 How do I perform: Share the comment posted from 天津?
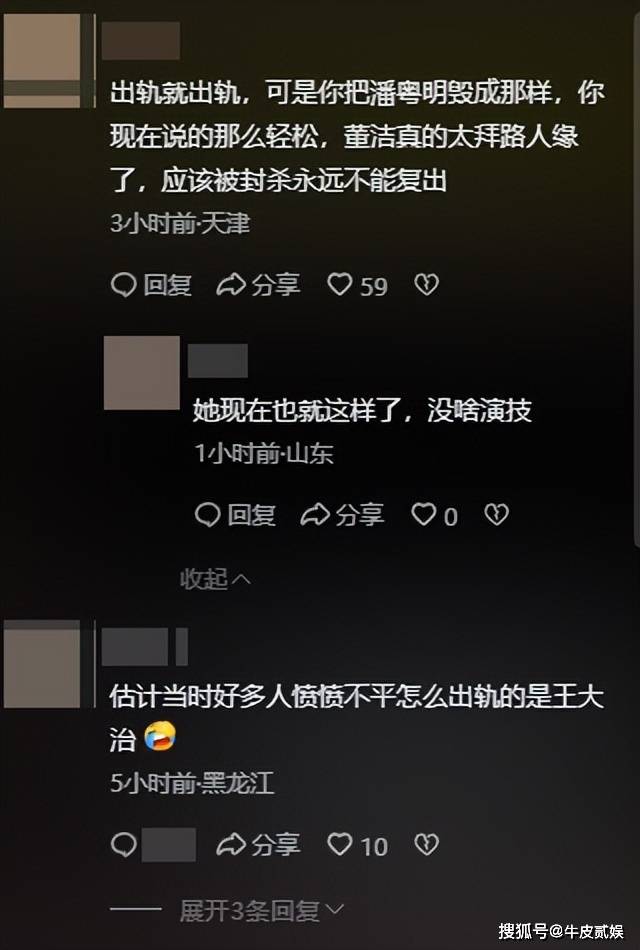pyautogui.click(x=258, y=285)
